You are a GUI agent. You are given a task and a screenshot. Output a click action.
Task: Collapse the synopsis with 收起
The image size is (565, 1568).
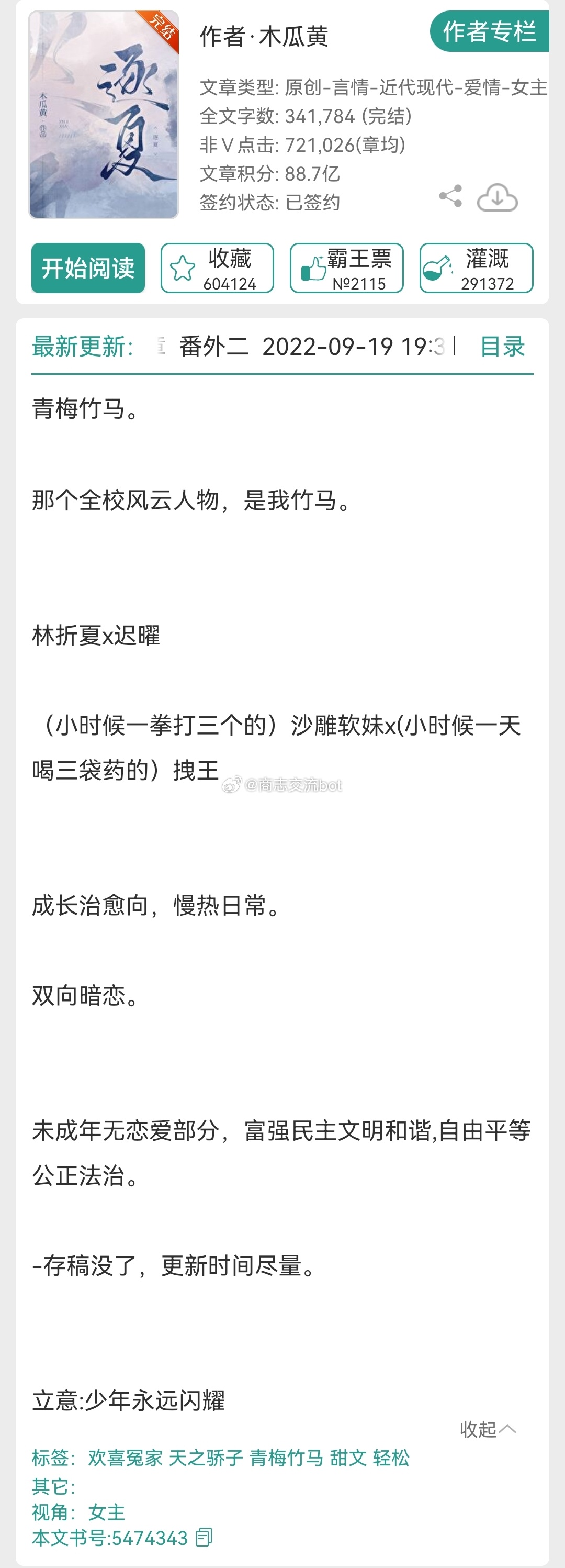[488, 1429]
